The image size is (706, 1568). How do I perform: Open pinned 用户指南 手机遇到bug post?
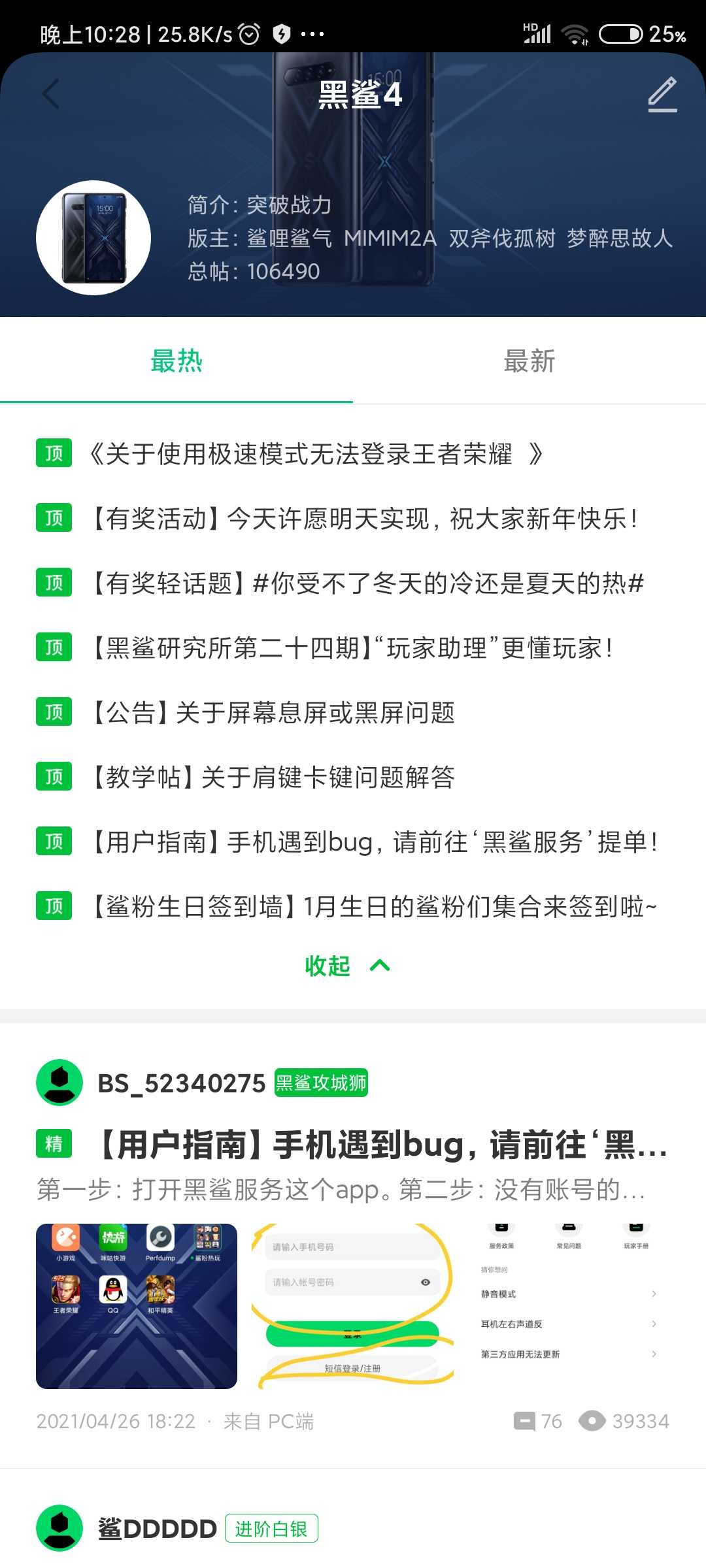[x=373, y=842]
